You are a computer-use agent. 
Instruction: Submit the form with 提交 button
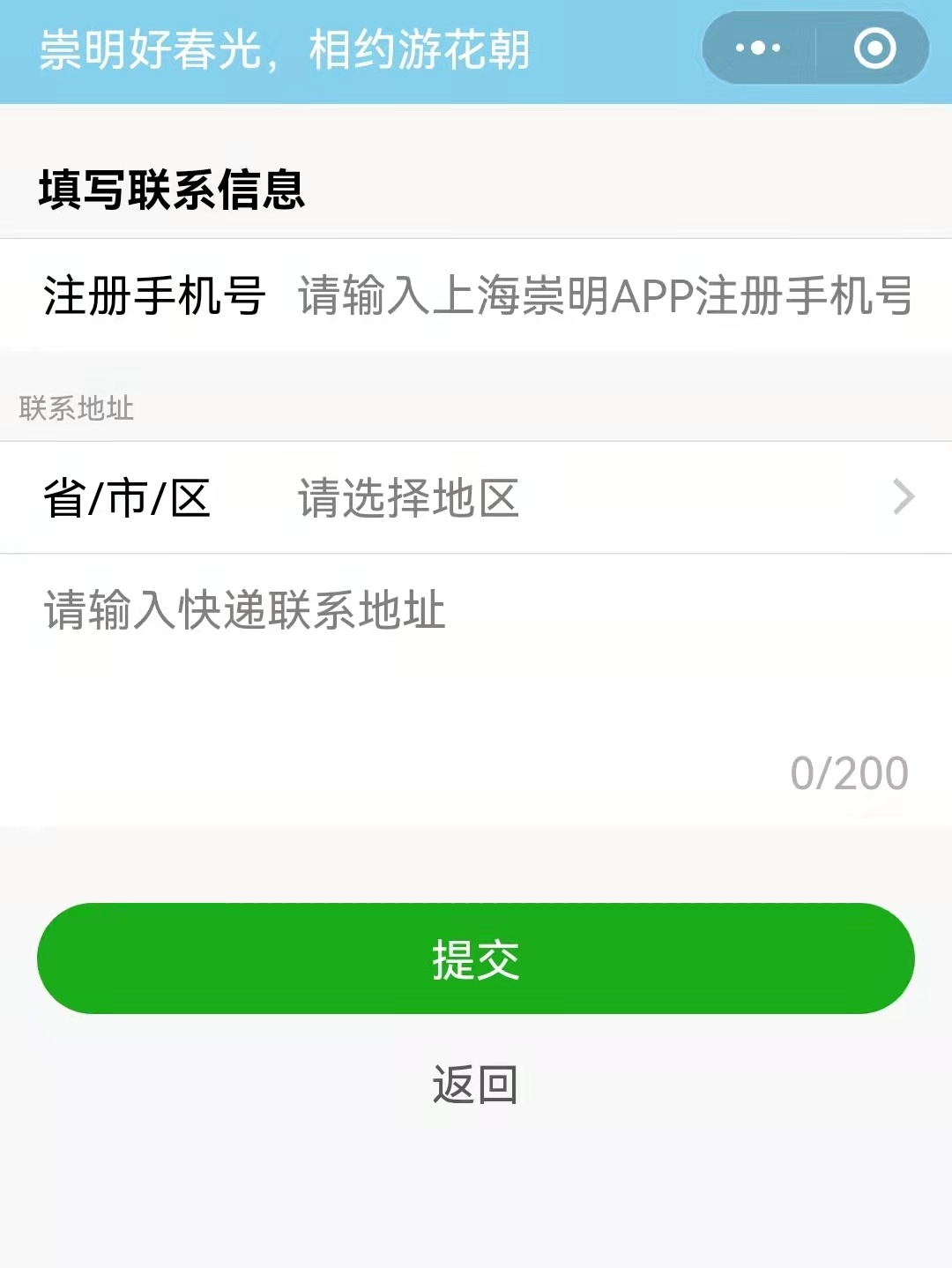[x=476, y=958]
